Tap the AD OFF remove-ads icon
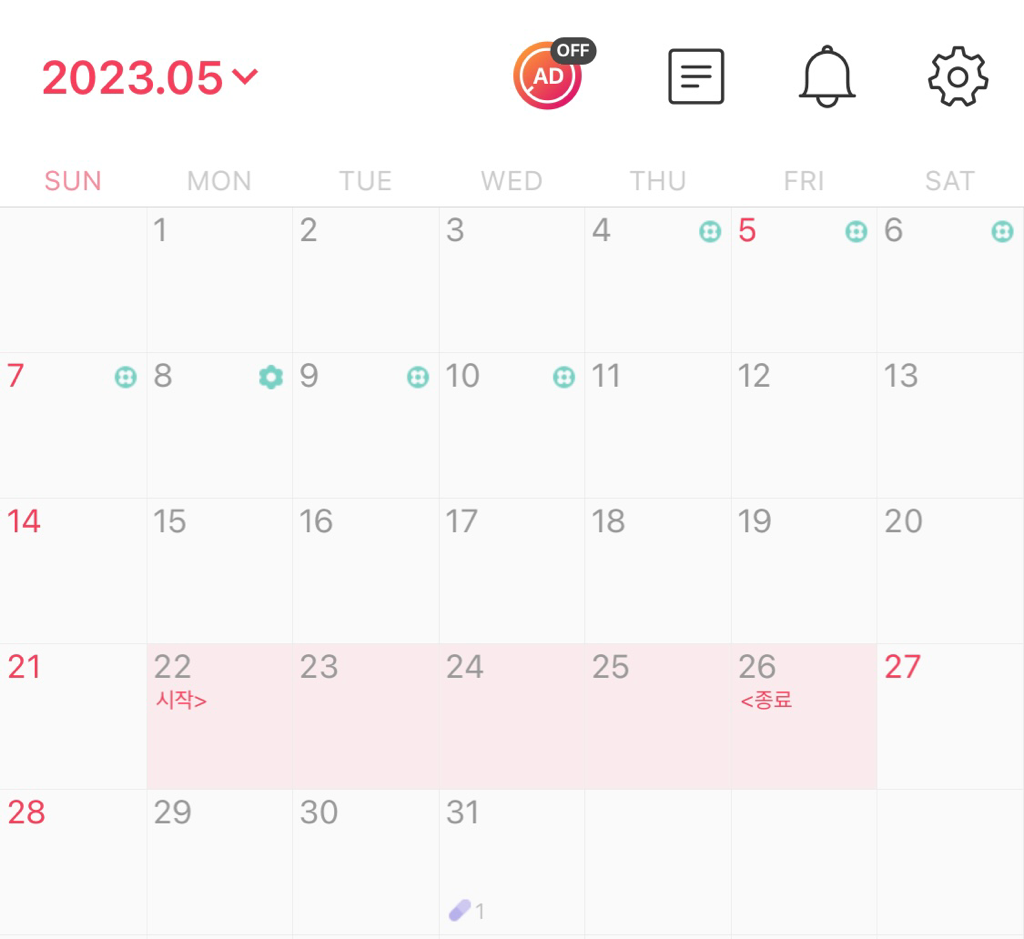This screenshot has width=1024, height=939. 549,76
